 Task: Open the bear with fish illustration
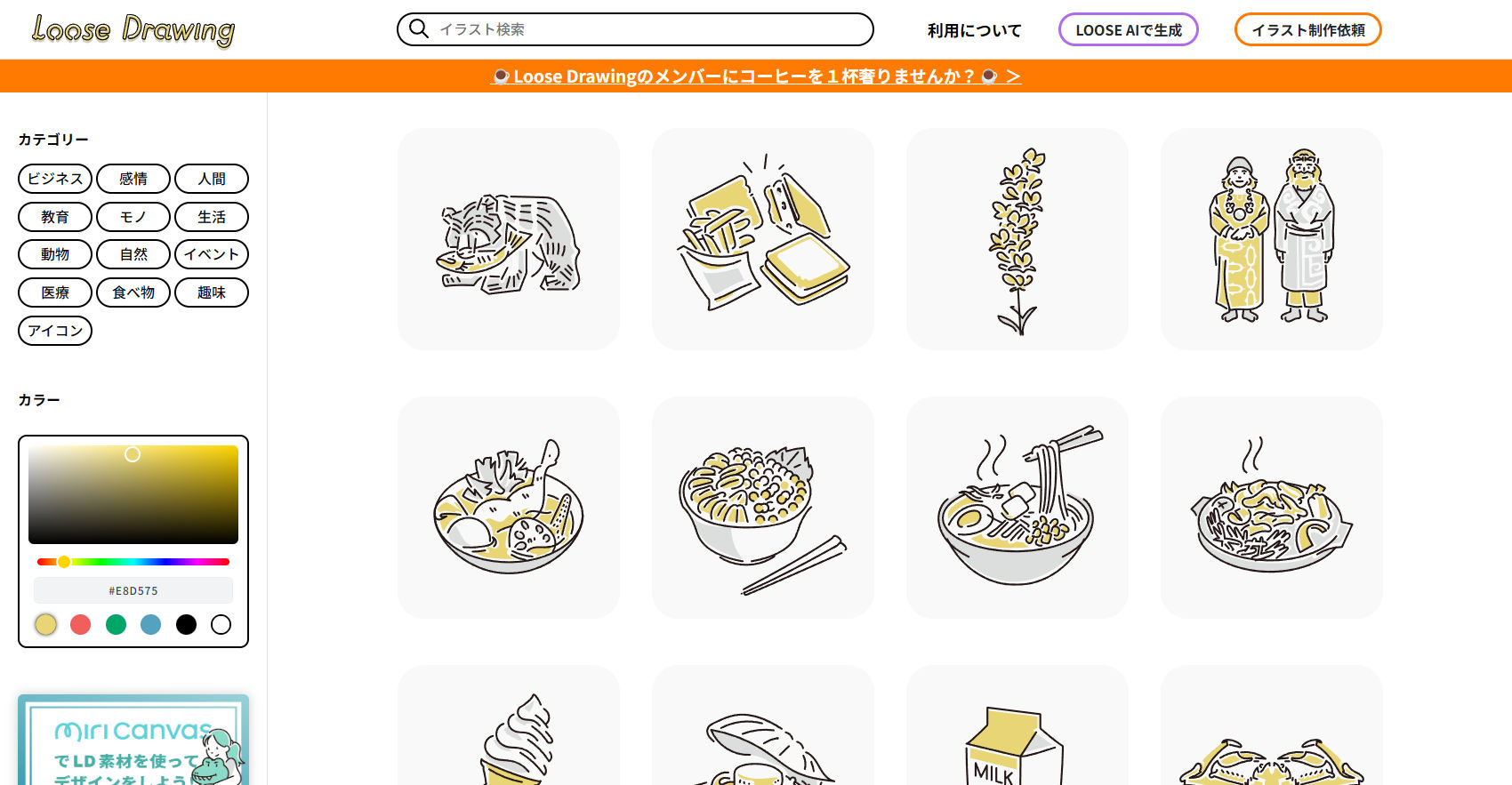click(509, 239)
